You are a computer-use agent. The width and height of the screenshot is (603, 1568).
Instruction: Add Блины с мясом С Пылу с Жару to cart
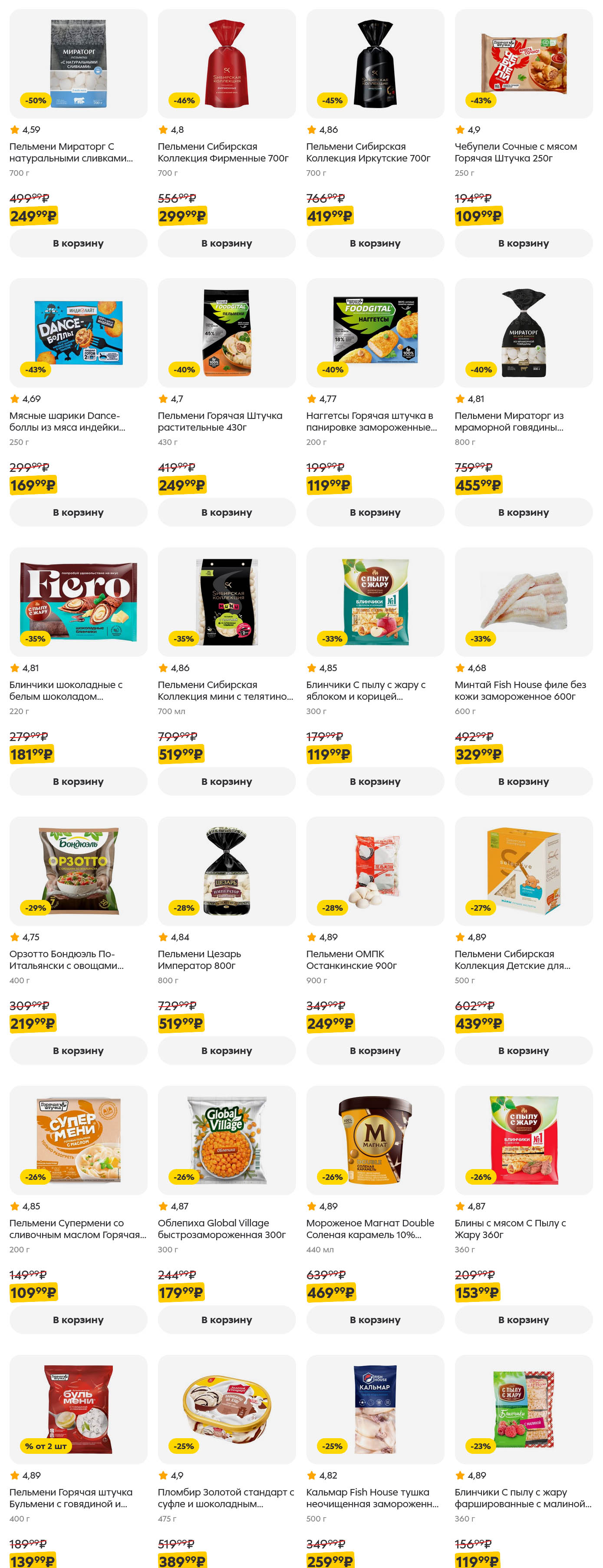523,1319
